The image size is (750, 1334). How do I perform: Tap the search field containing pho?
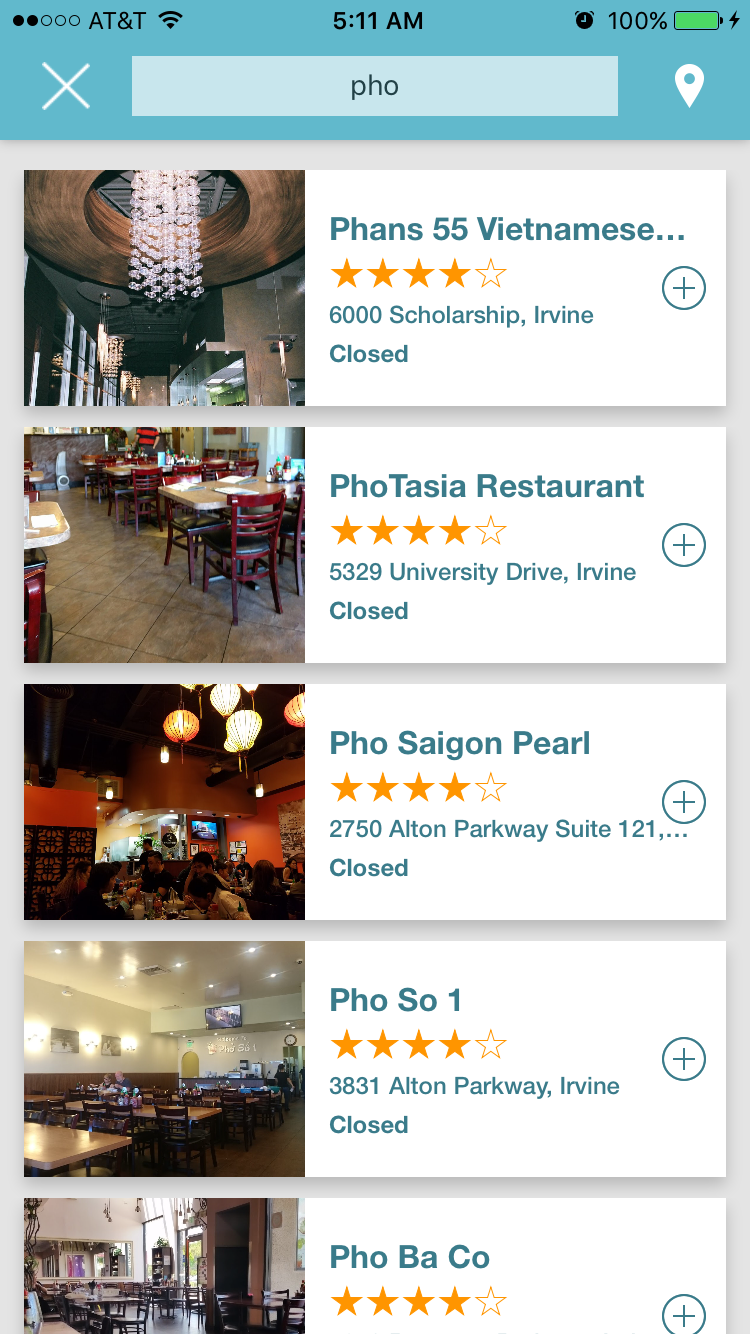pos(375,86)
